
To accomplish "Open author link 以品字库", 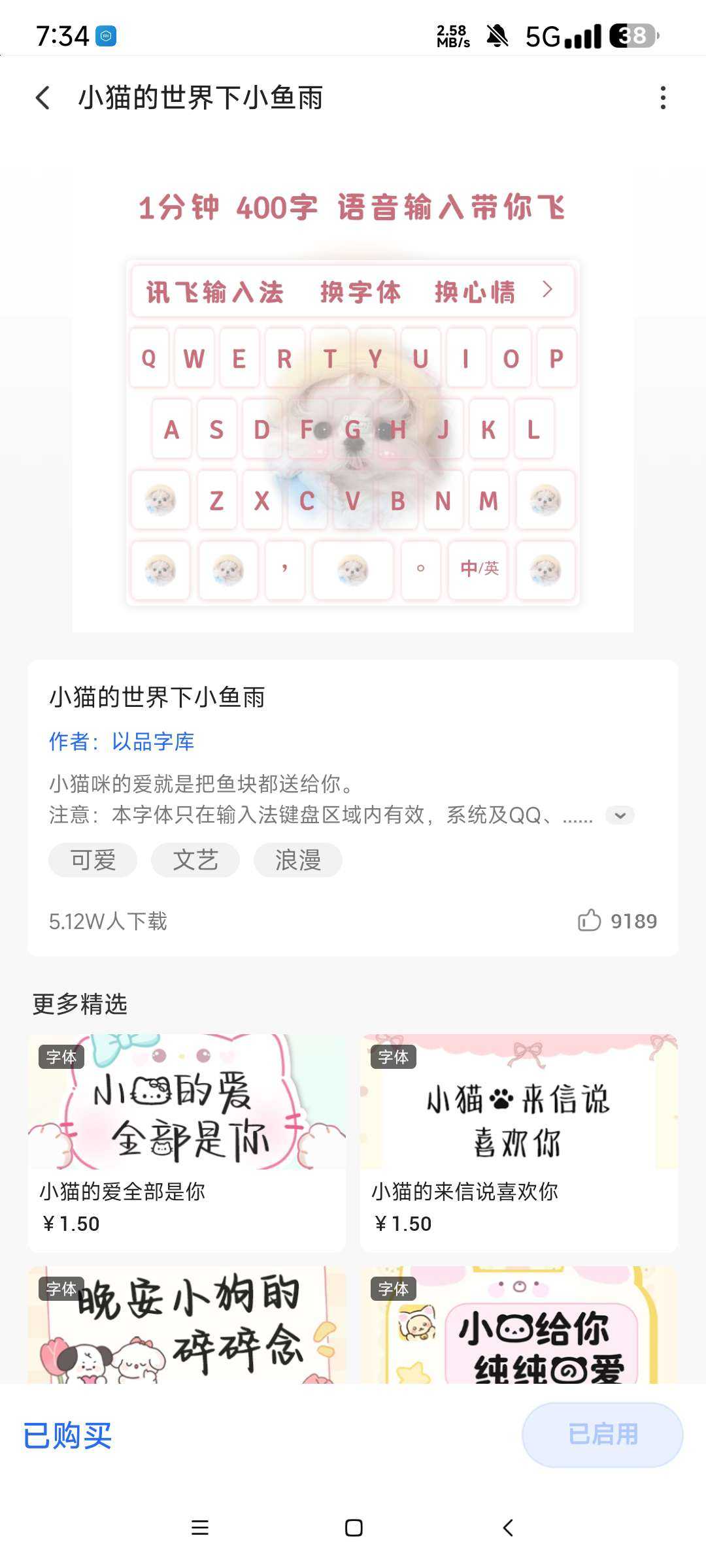I will pos(153,742).
